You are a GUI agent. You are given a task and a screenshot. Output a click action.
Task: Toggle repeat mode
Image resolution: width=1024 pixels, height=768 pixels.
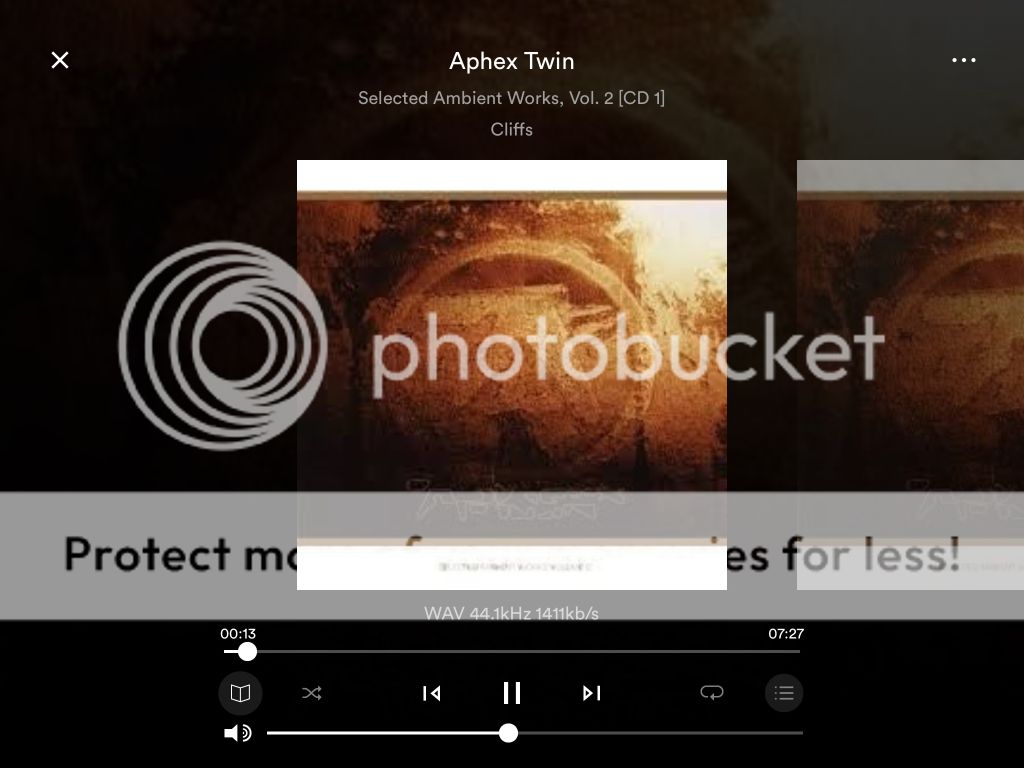pyautogui.click(x=712, y=693)
